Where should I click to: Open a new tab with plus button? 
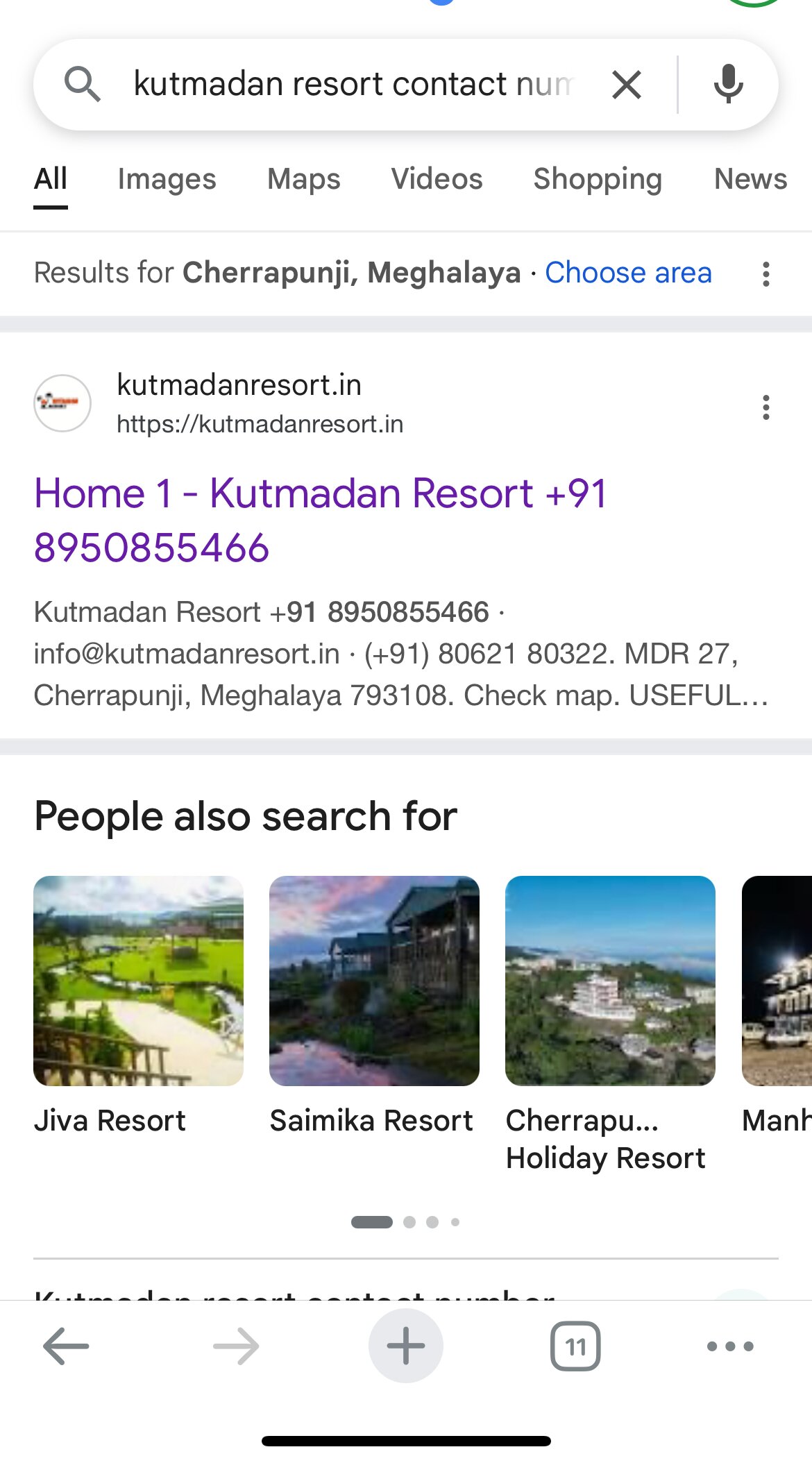click(406, 1346)
